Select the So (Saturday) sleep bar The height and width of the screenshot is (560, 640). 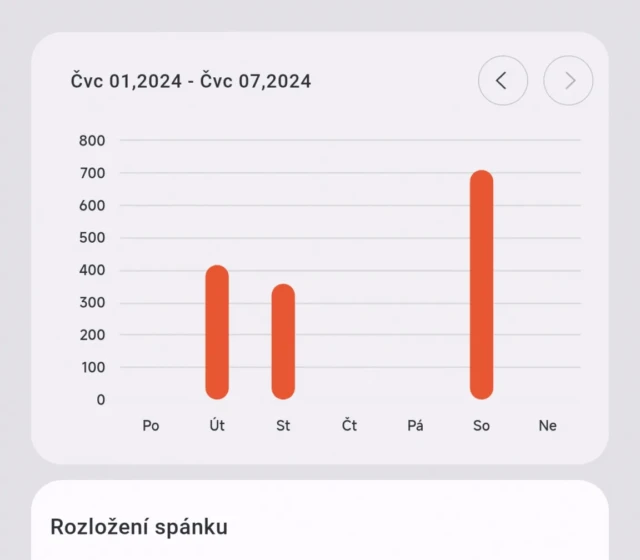point(482,285)
